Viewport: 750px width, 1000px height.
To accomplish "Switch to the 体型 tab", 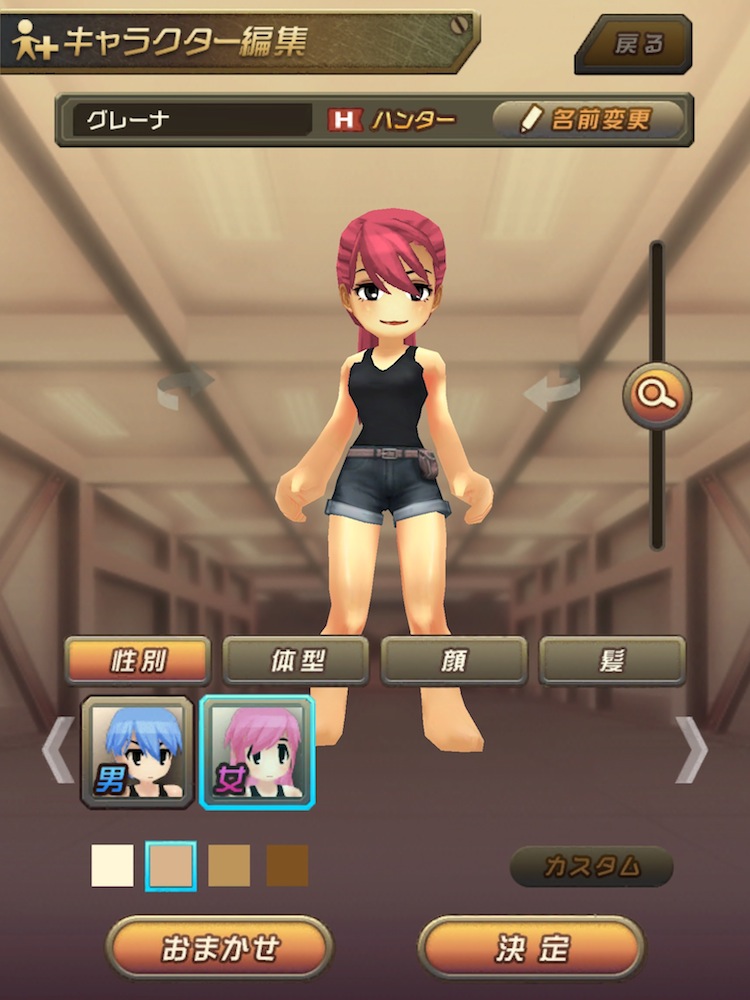I will click(x=296, y=661).
